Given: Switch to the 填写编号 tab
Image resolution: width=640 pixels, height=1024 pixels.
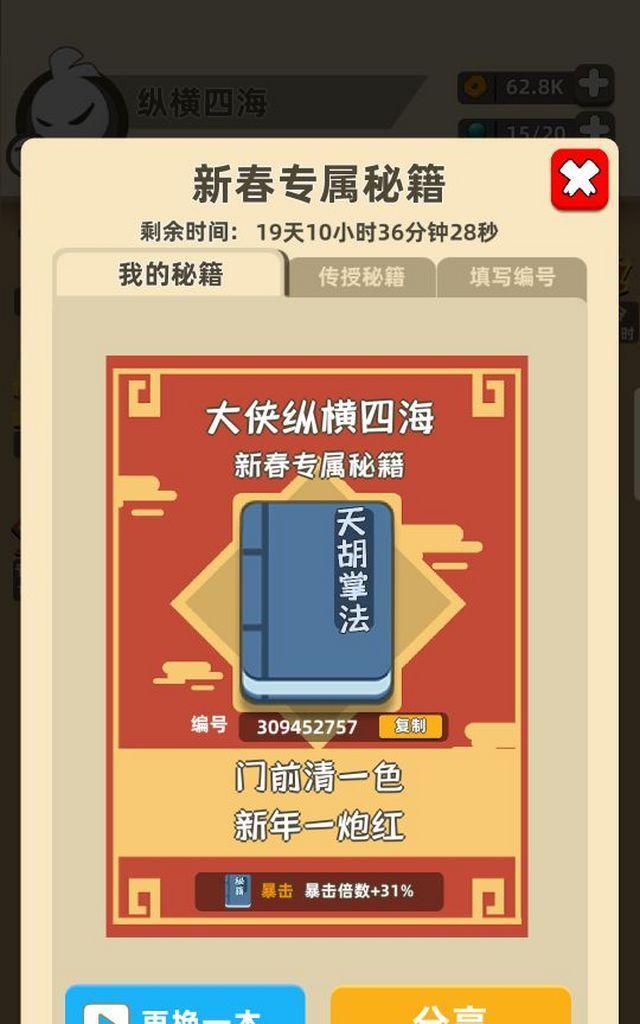Looking at the screenshot, I should point(512,277).
